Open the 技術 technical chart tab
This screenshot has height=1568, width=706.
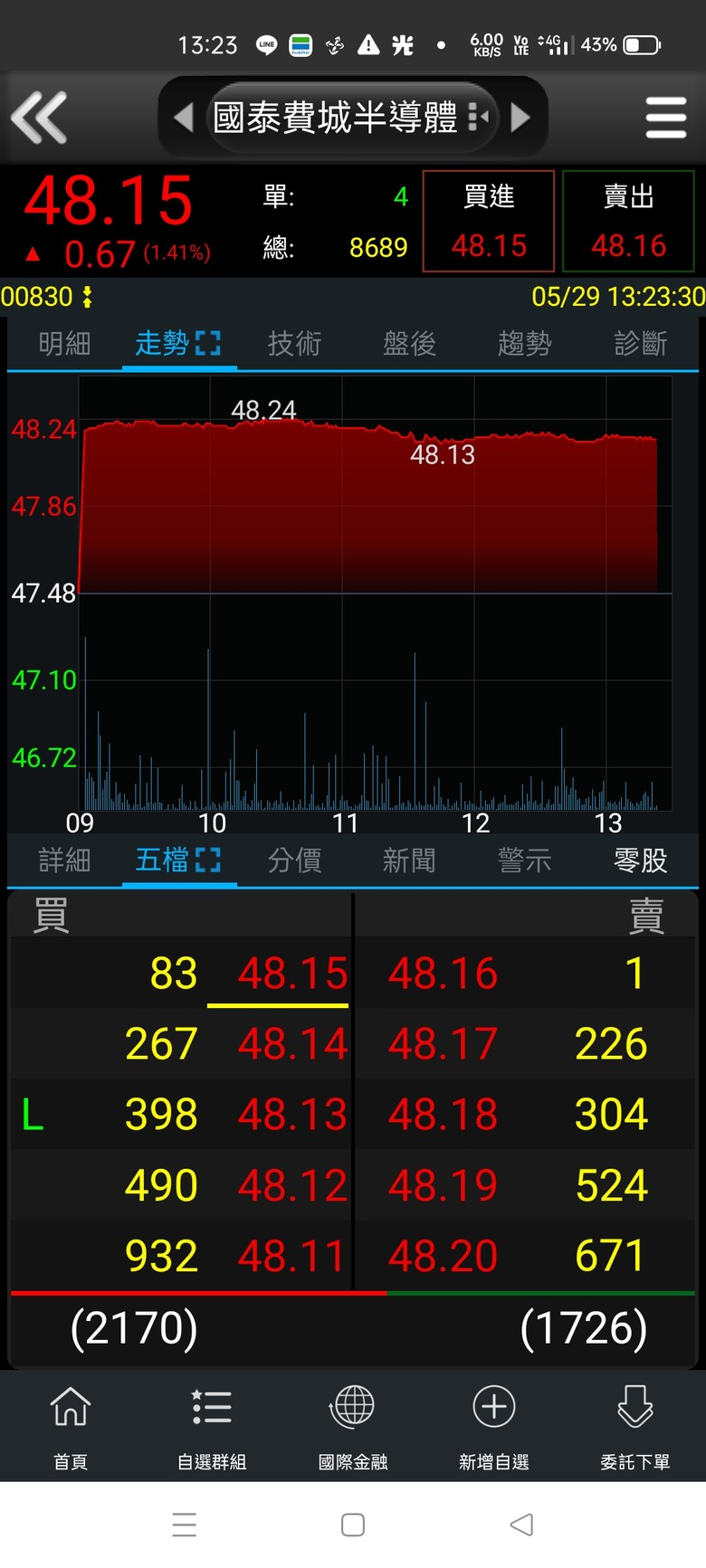point(294,344)
